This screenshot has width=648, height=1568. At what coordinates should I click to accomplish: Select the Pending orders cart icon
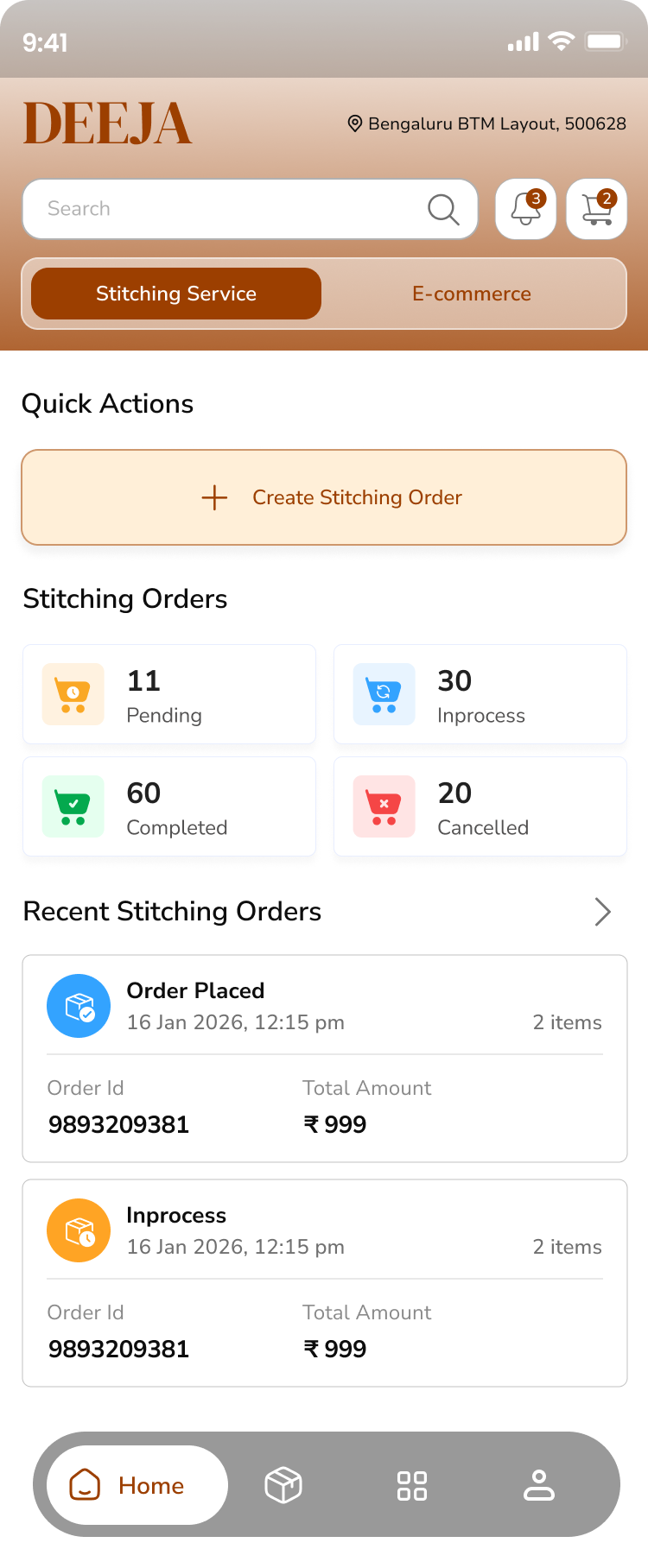click(73, 694)
